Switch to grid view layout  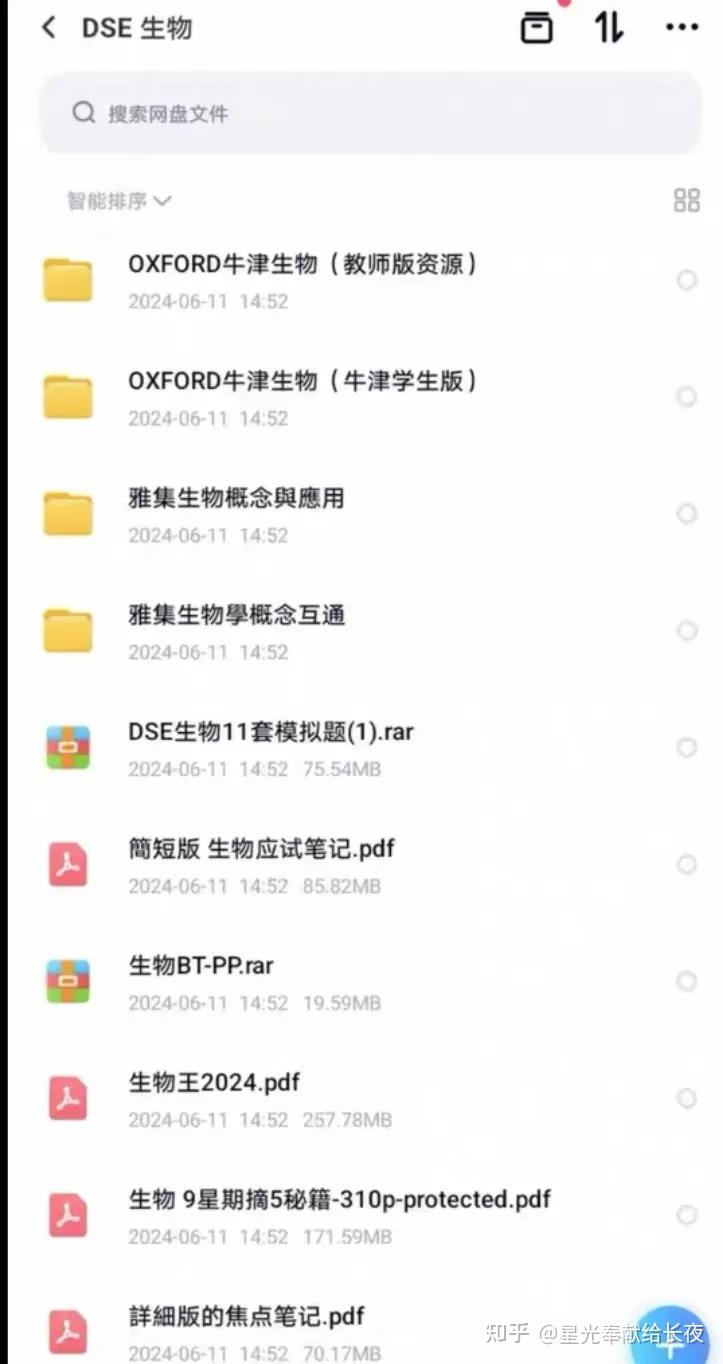click(x=687, y=199)
